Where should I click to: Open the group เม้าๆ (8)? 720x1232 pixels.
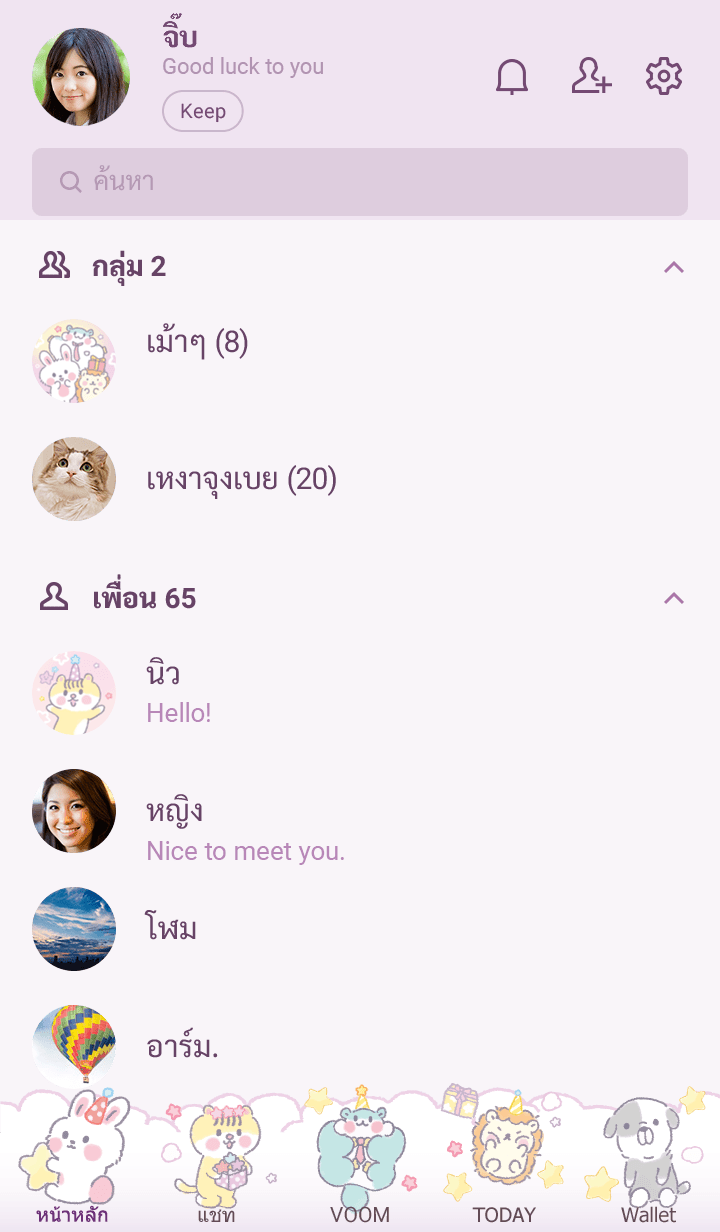tap(197, 344)
